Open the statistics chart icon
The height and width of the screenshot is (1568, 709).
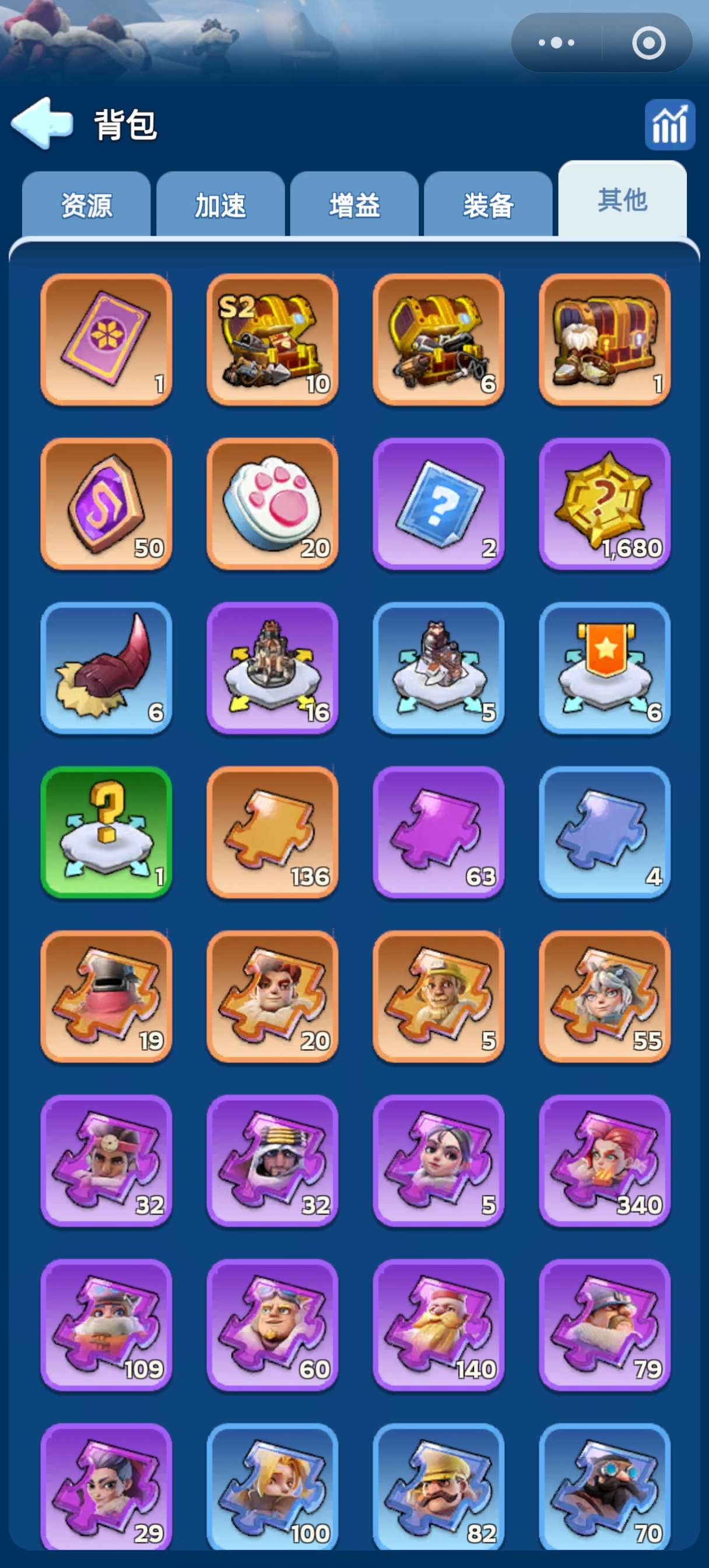tap(669, 124)
